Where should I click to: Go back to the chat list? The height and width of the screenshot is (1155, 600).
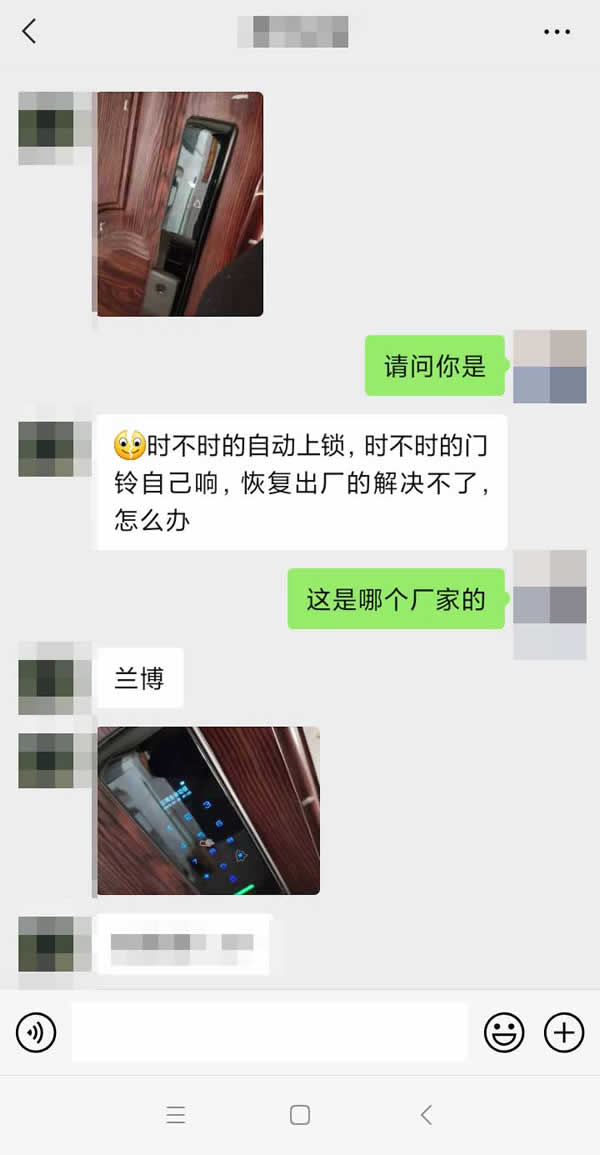[29, 31]
